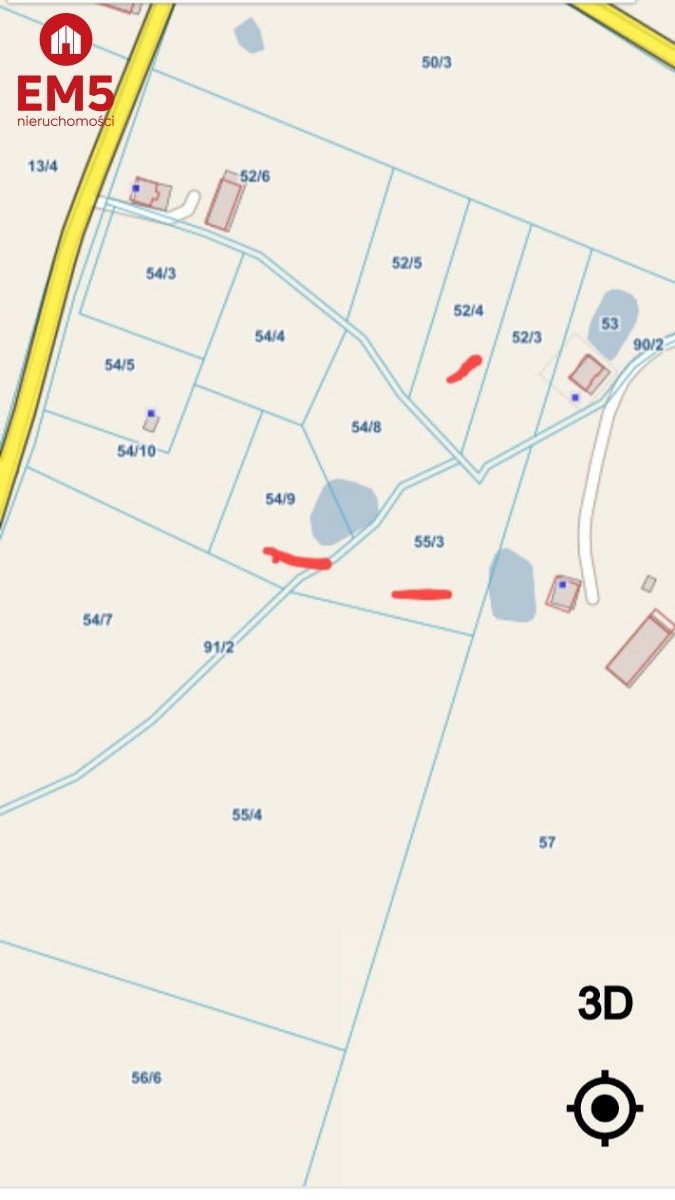This screenshot has height=1200, width=675.
Task: Center the map on my location
Action: tap(605, 1108)
